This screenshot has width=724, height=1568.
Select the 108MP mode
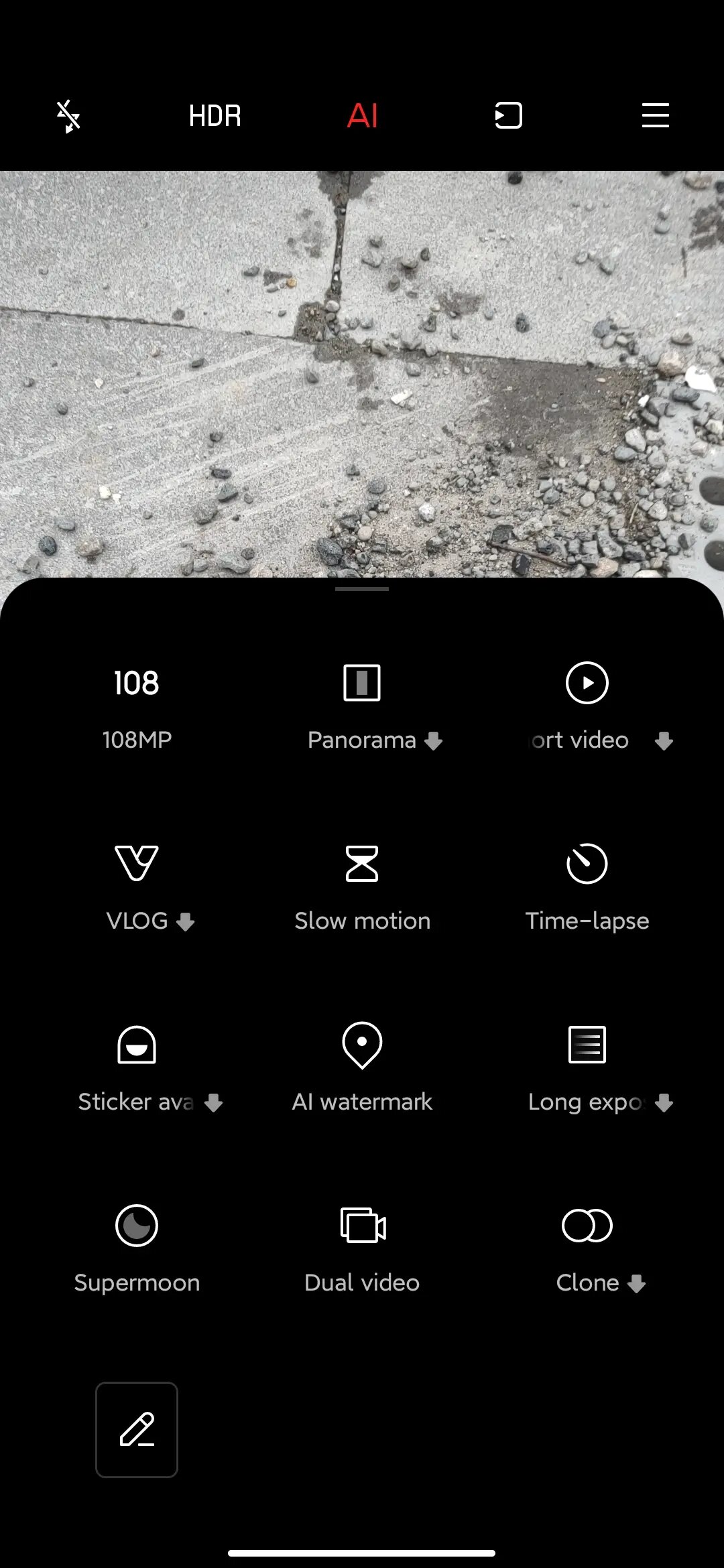[x=137, y=708]
